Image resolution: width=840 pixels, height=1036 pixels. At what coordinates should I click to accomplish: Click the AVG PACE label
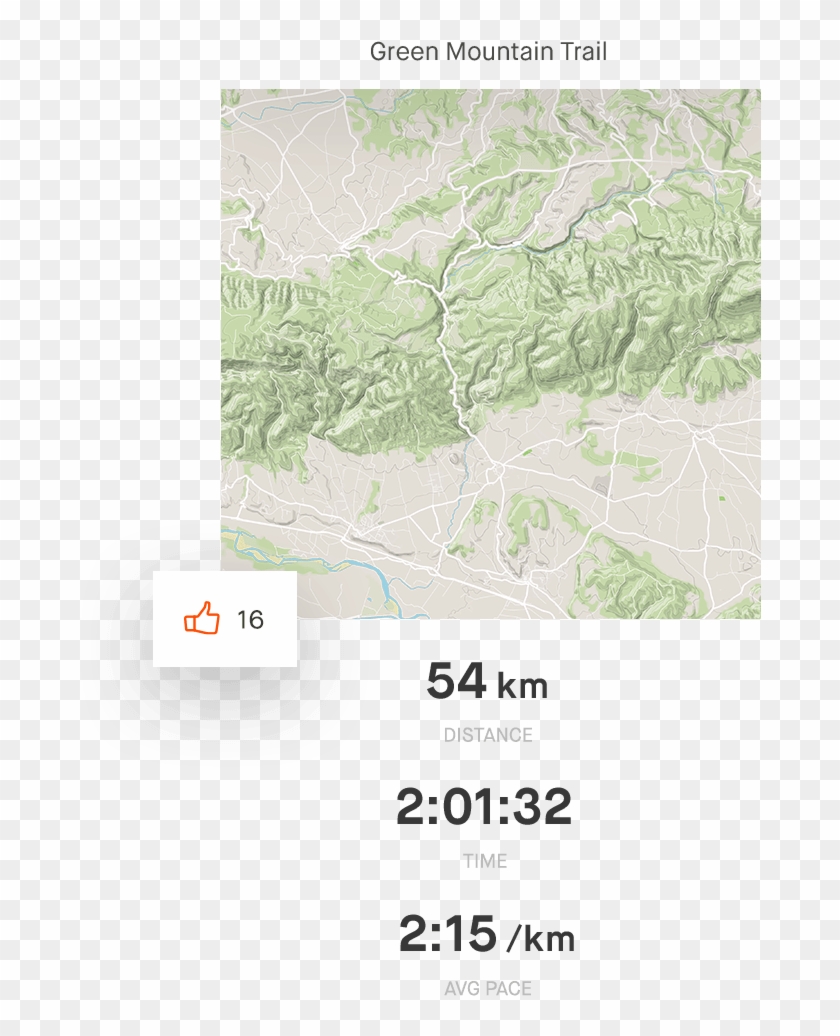coord(487,987)
